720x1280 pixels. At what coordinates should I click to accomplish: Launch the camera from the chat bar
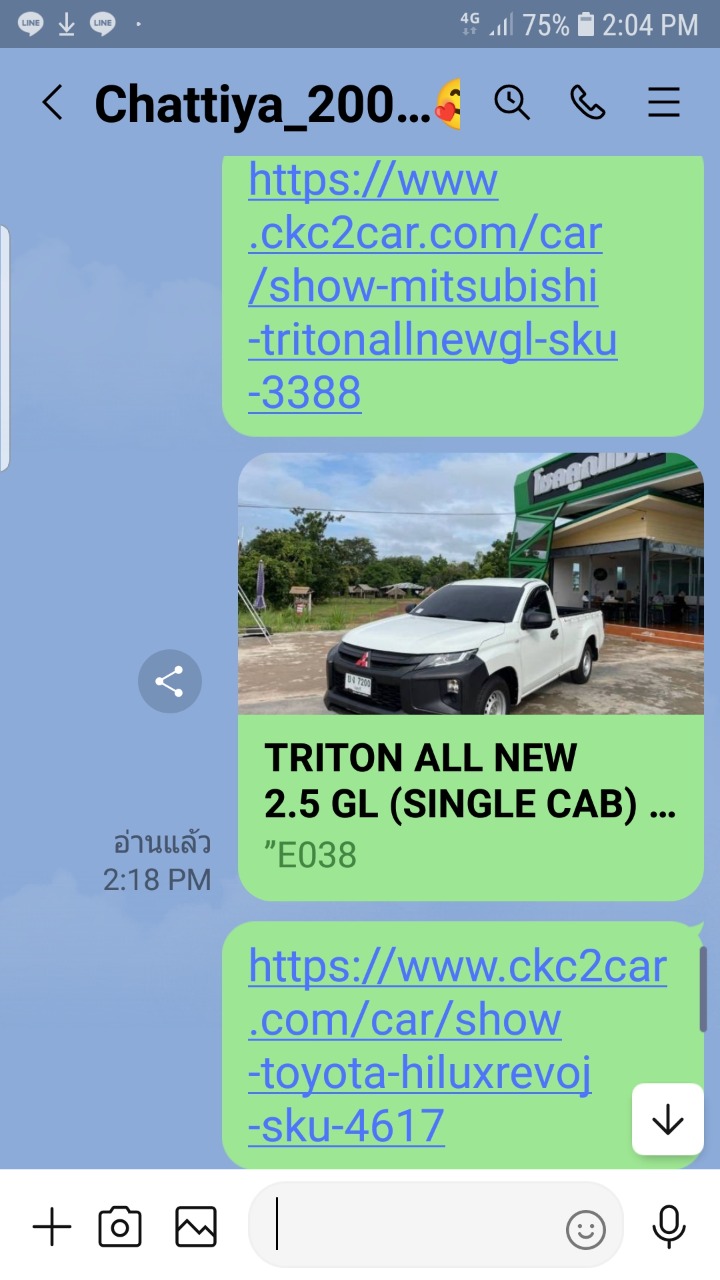[x=120, y=1226]
